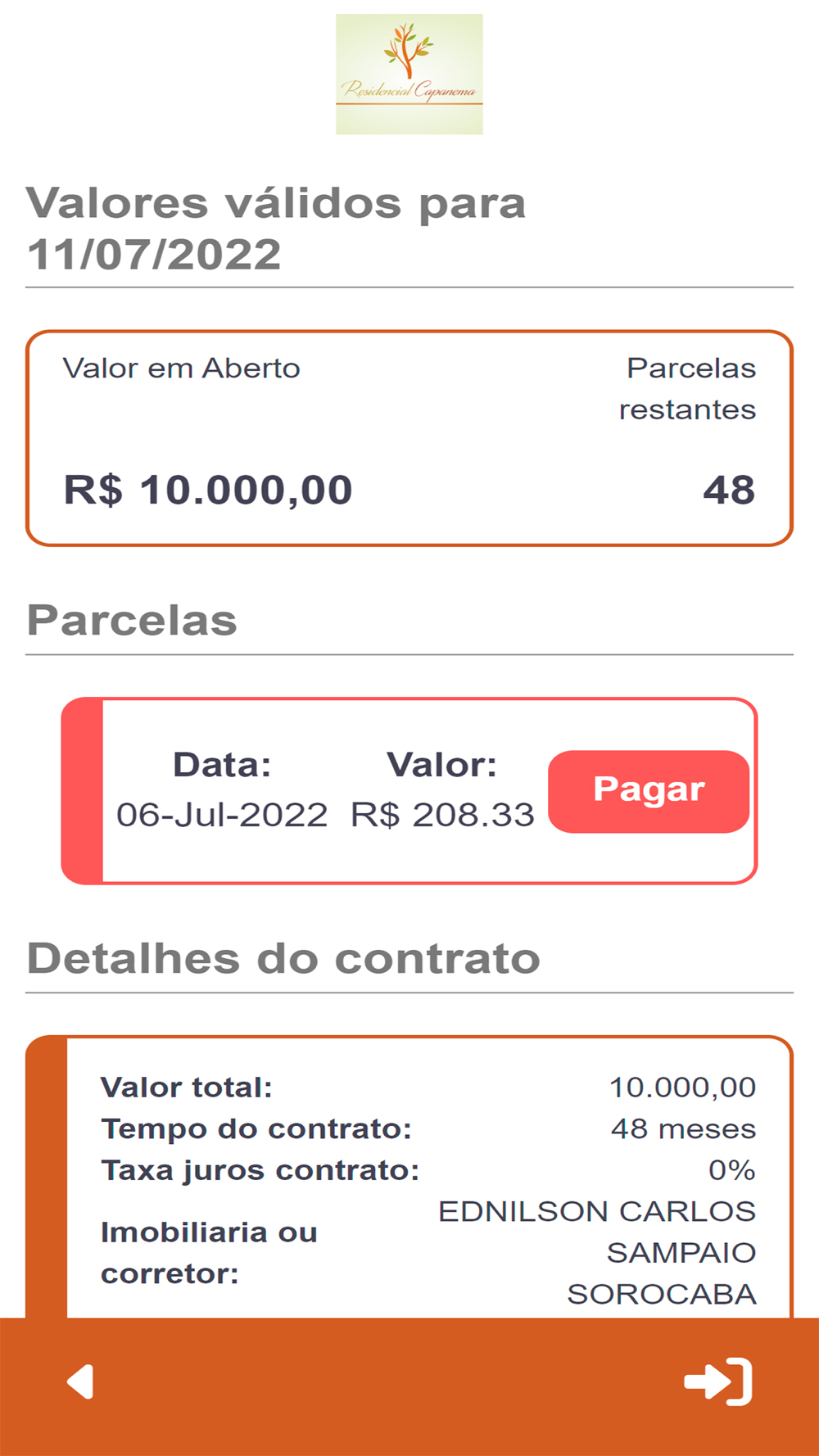This screenshot has width=819, height=1456.
Task: Log out with the exit icon
Action: 718,1382
